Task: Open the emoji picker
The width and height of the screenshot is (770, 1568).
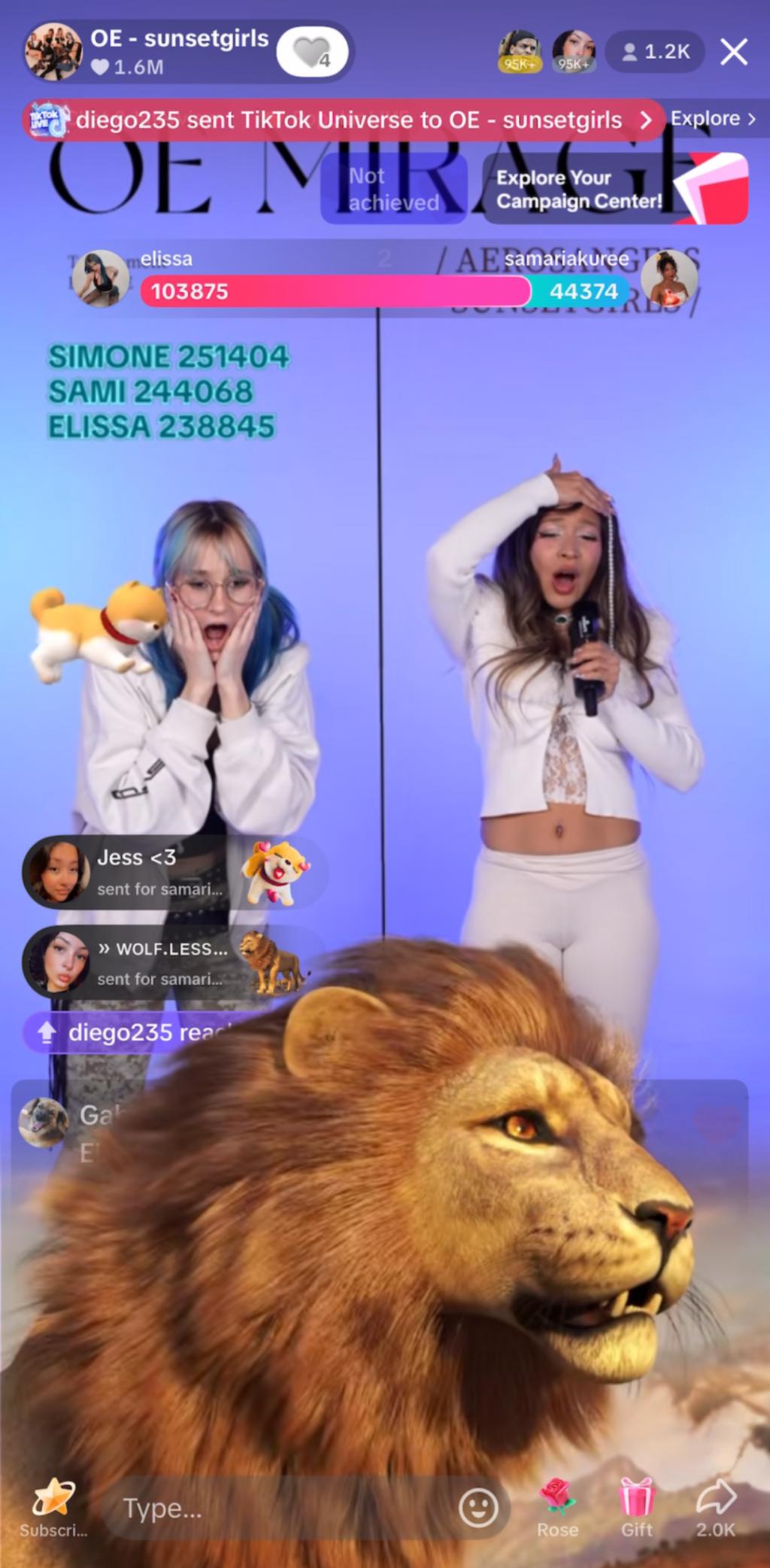Action: (x=478, y=1508)
